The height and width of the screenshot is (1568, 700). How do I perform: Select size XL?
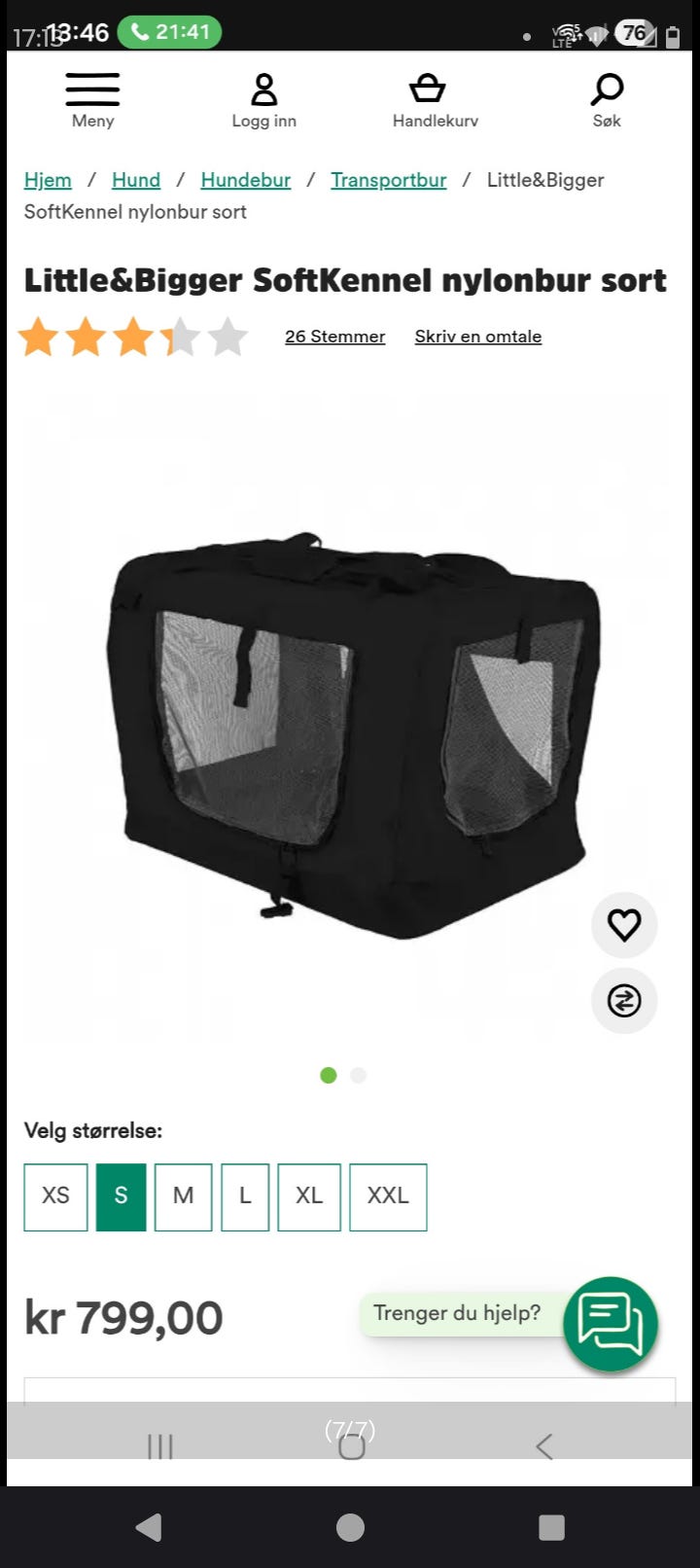point(309,1196)
